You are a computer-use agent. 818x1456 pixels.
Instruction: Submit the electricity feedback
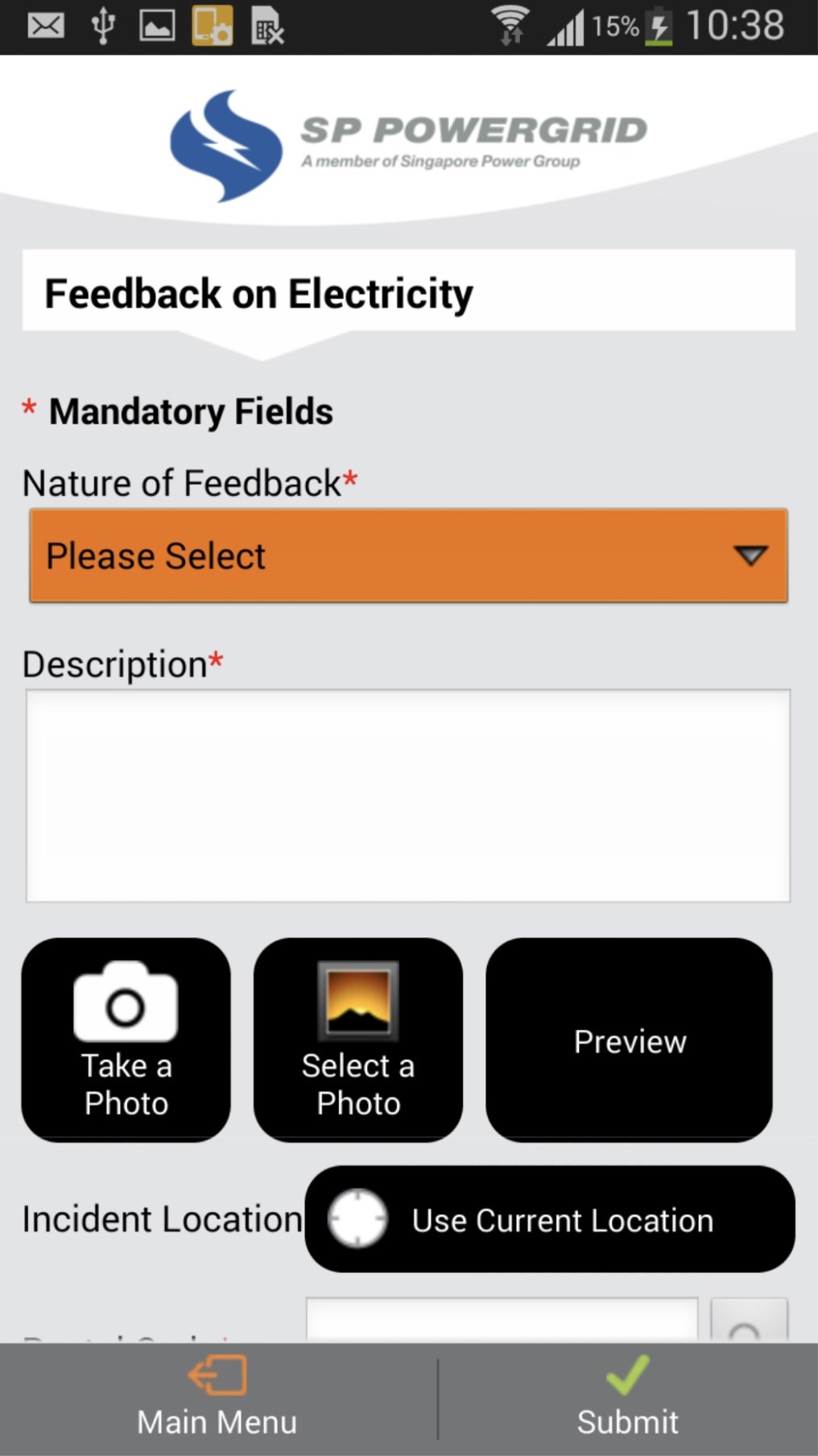pyautogui.click(x=627, y=1400)
